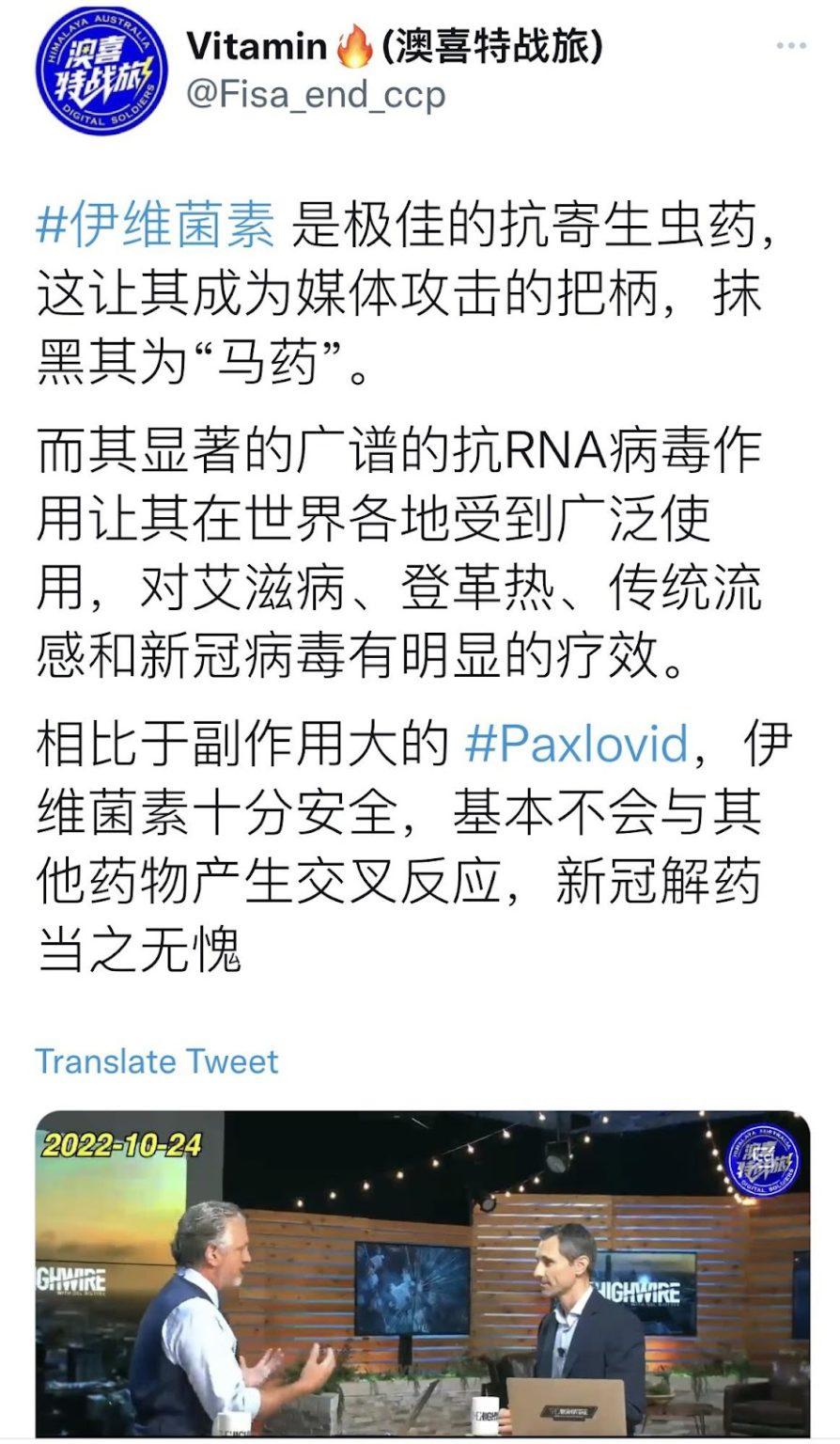
Task: Open the #伊维菌素 hashtag
Action: [156, 228]
